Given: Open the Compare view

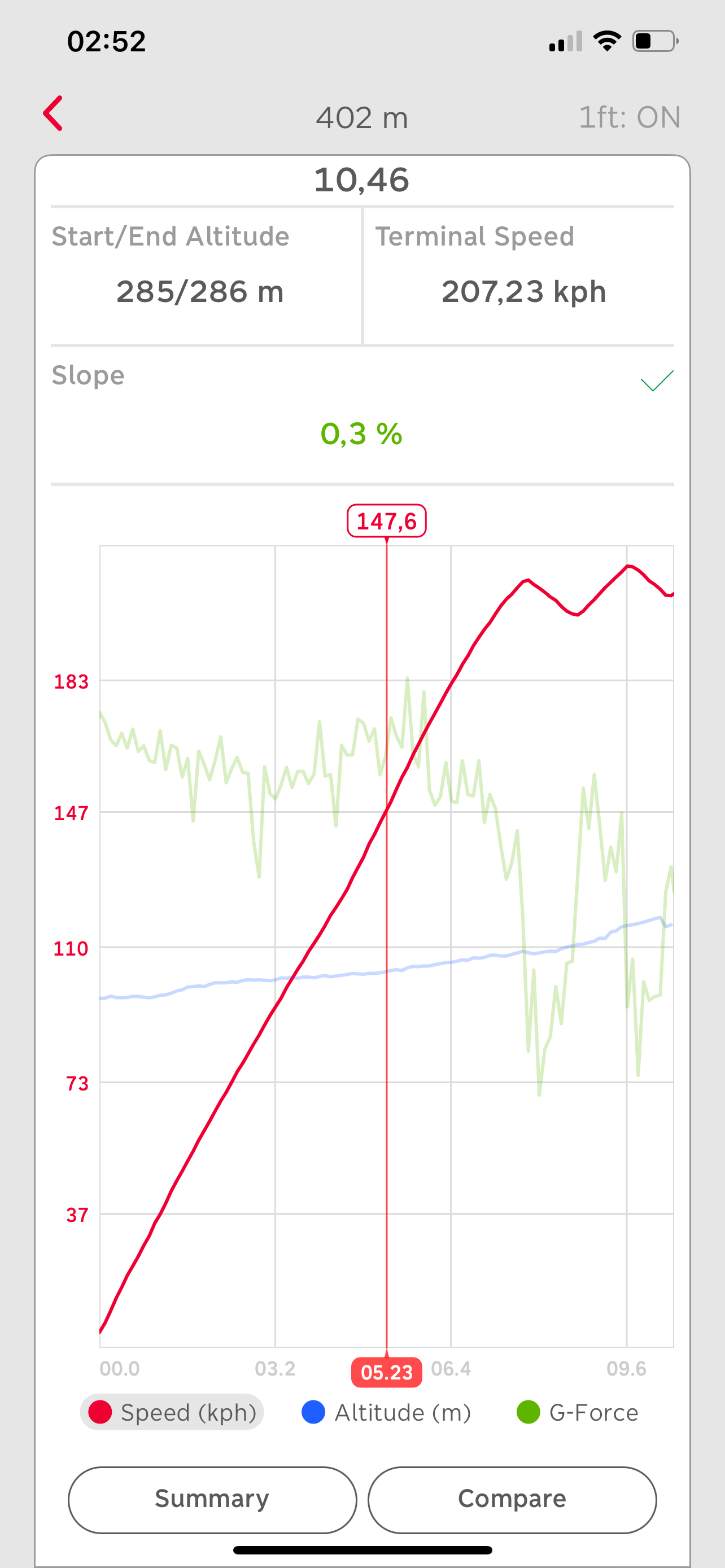Looking at the screenshot, I should point(512,1499).
